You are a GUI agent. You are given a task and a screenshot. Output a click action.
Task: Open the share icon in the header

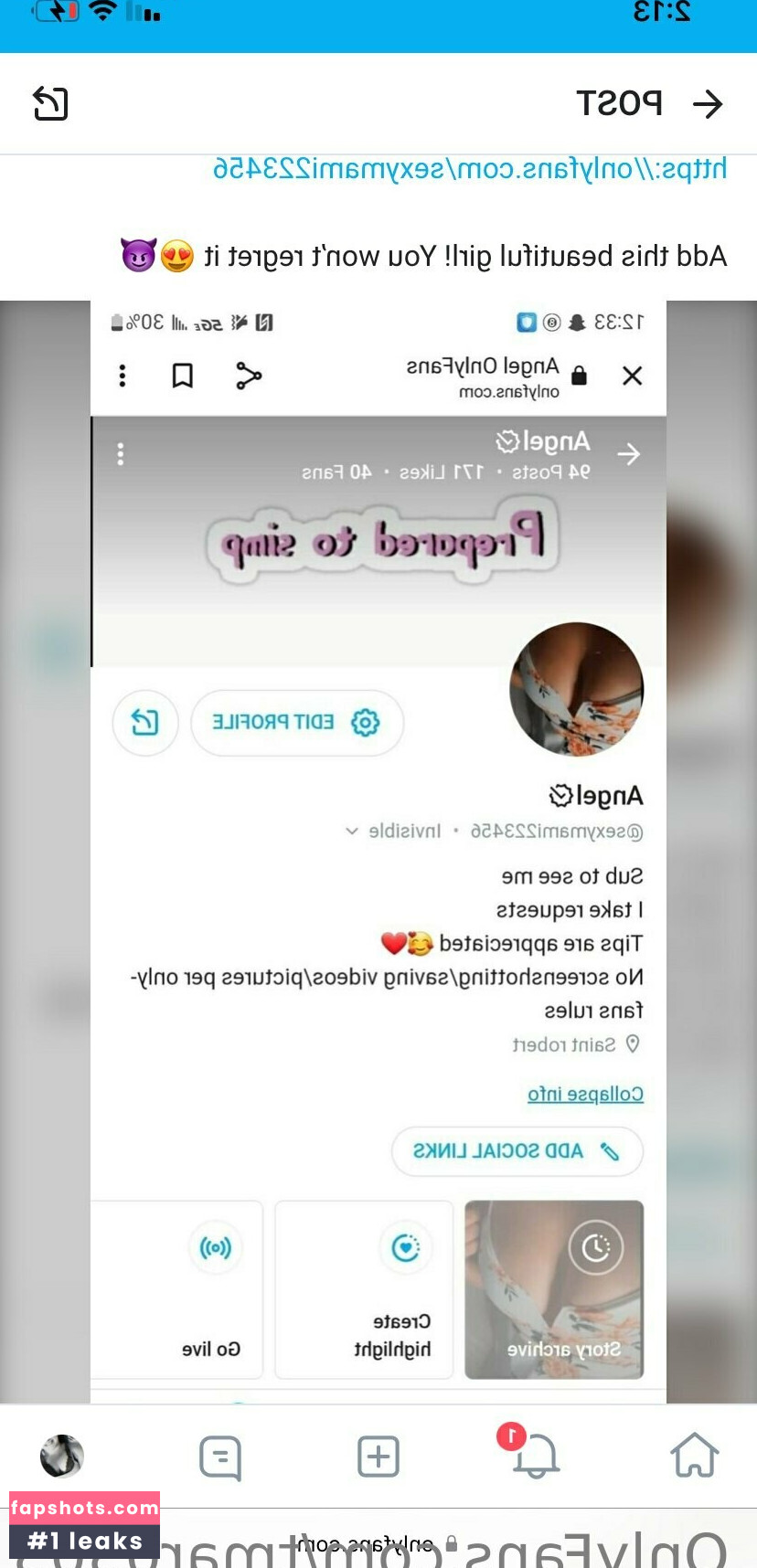pos(50,103)
